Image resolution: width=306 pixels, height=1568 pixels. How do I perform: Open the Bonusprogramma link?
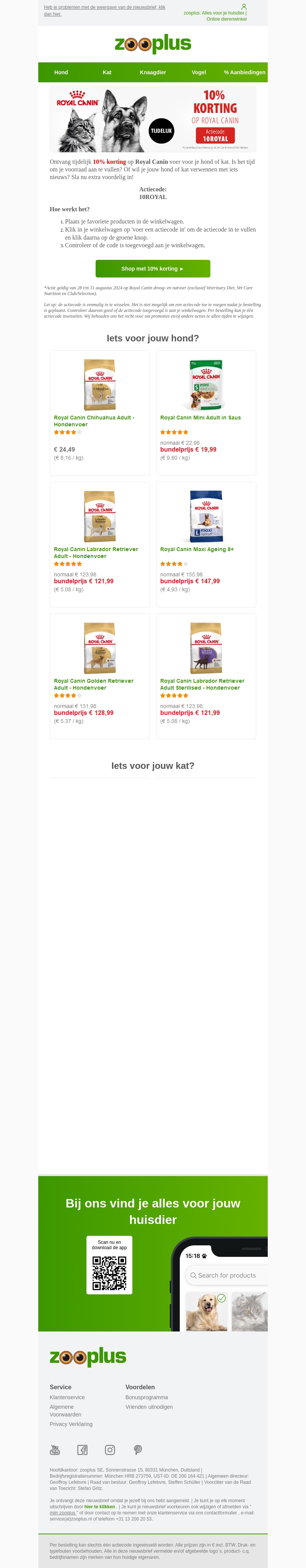tap(146, 1397)
